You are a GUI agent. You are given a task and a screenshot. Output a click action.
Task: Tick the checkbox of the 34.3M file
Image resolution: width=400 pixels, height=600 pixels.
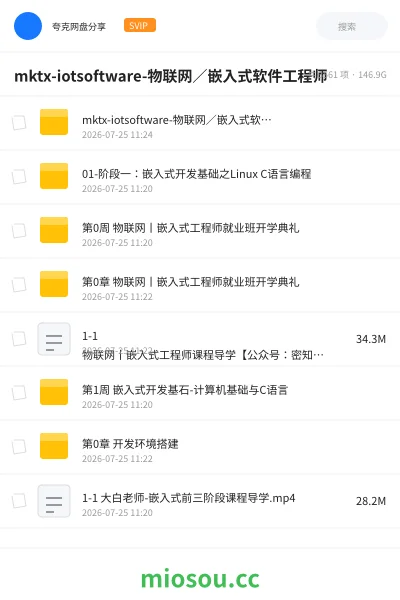(x=19, y=339)
